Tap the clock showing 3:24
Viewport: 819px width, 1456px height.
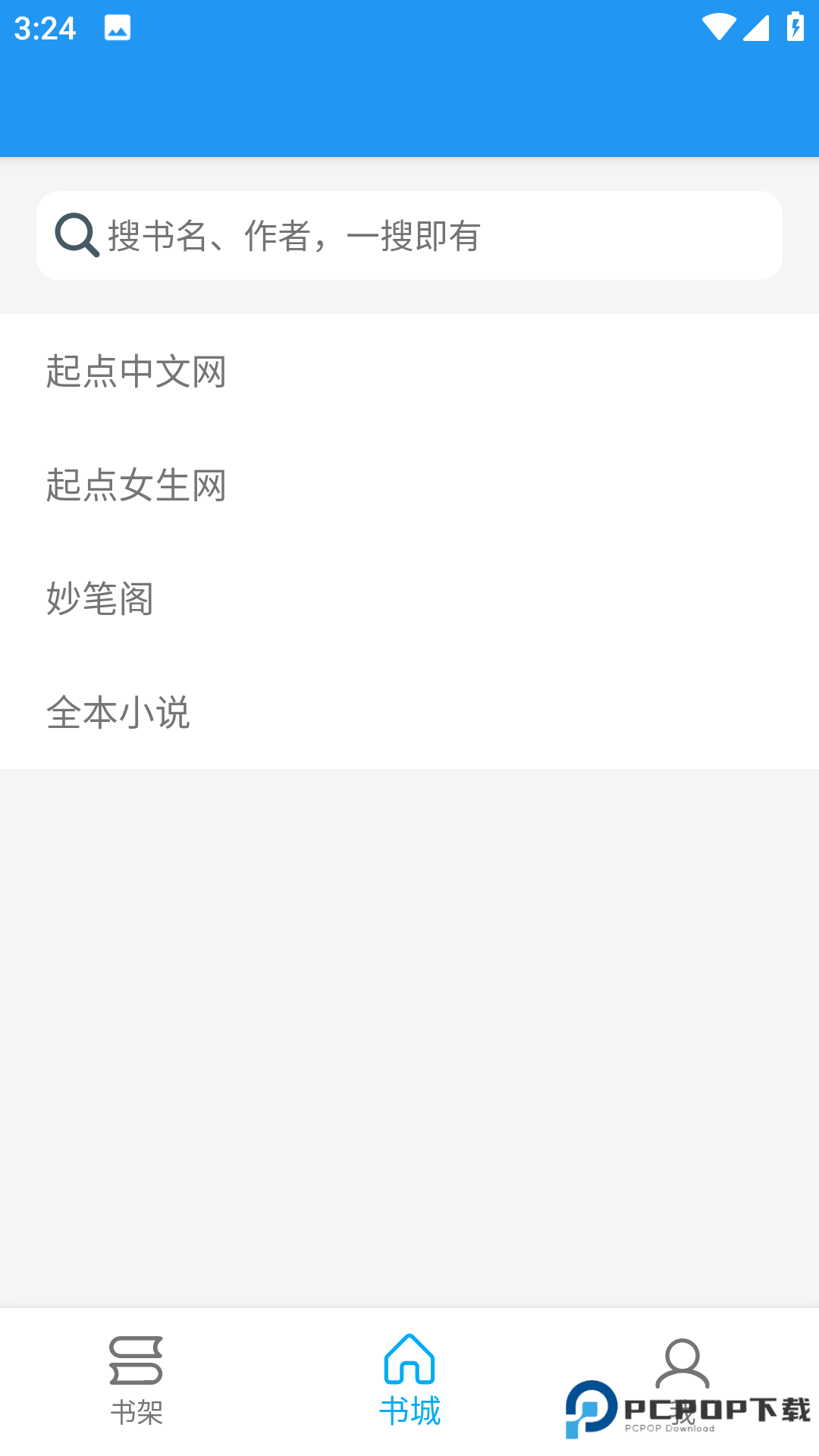(x=45, y=28)
